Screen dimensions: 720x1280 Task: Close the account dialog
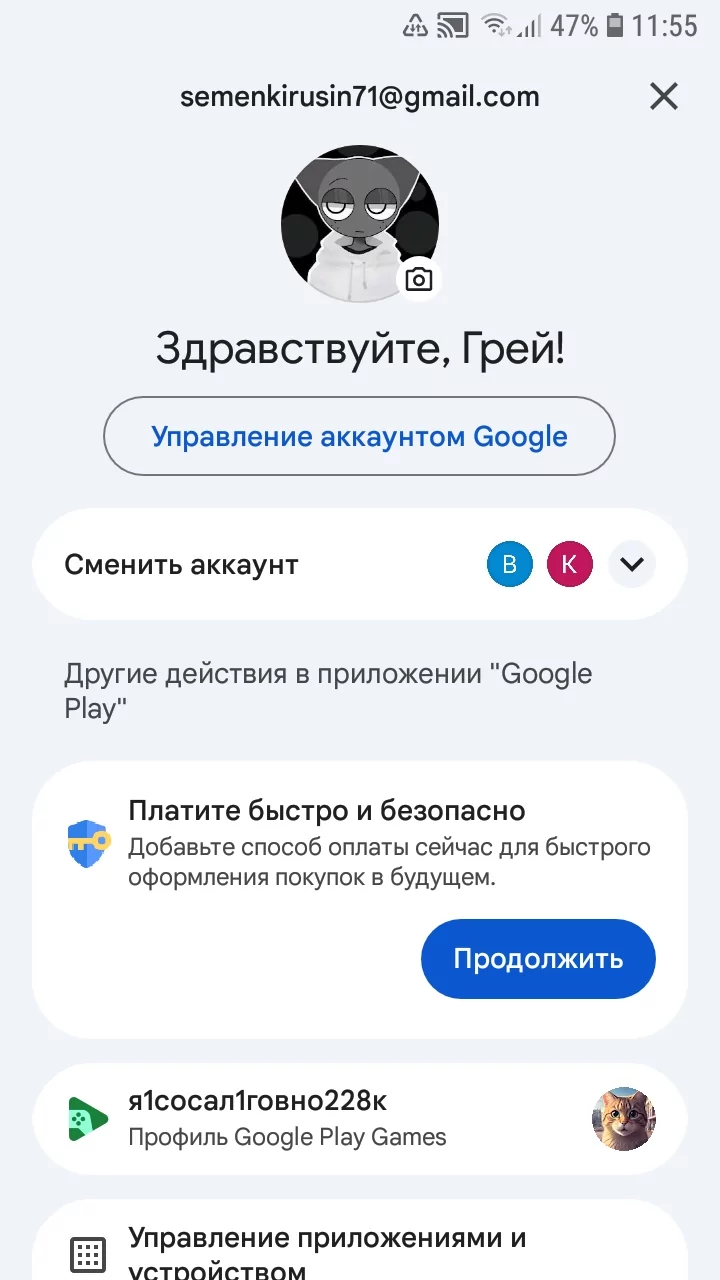tap(663, 96)
